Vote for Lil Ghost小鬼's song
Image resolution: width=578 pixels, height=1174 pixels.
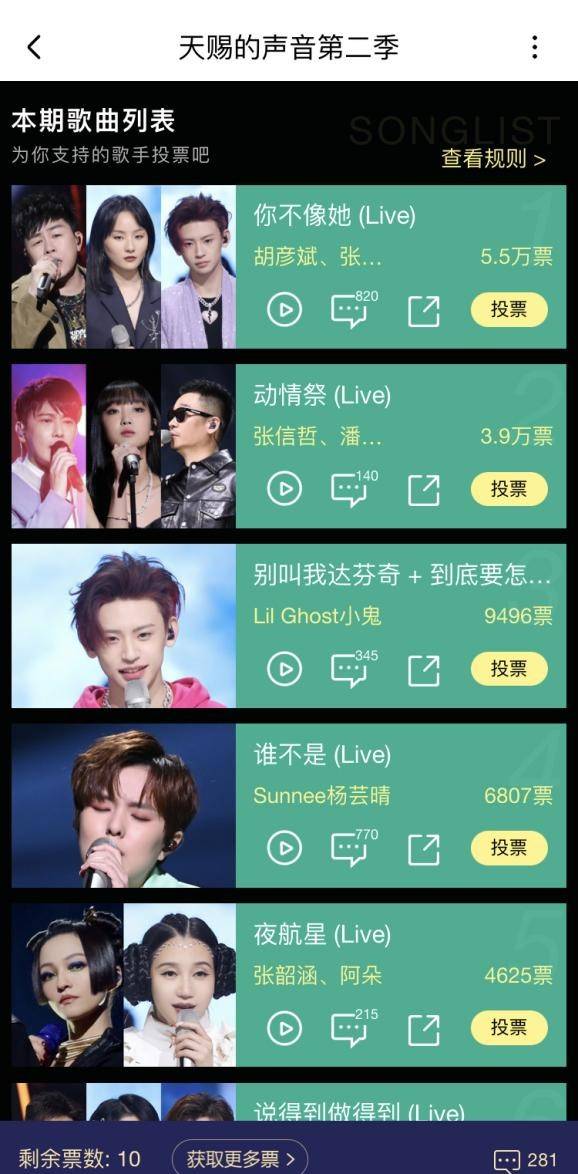509,668
